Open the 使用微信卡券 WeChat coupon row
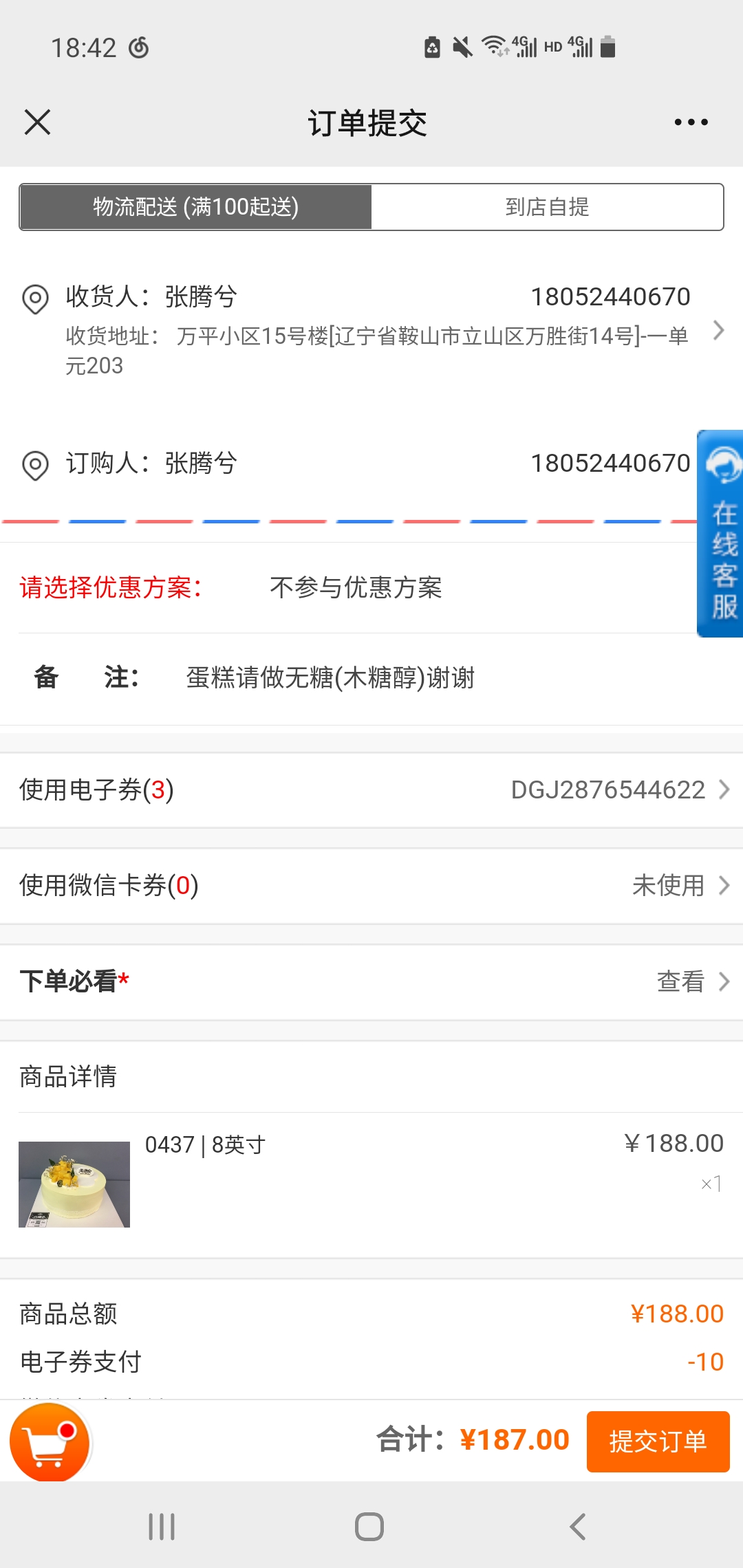The image size is (743, 1568). tap(371, 886)
